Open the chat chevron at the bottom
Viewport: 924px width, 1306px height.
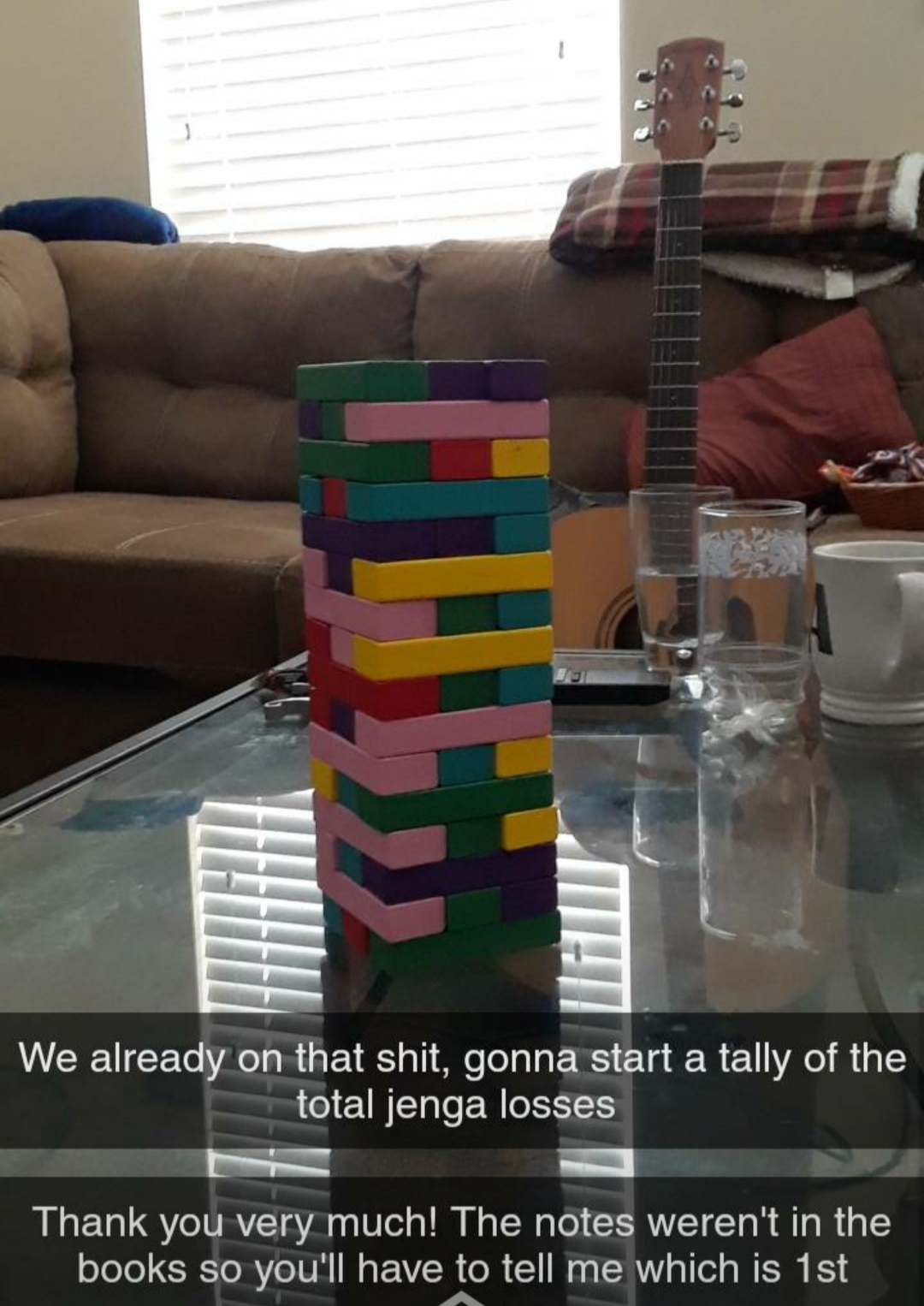(x=463, y=1298)
